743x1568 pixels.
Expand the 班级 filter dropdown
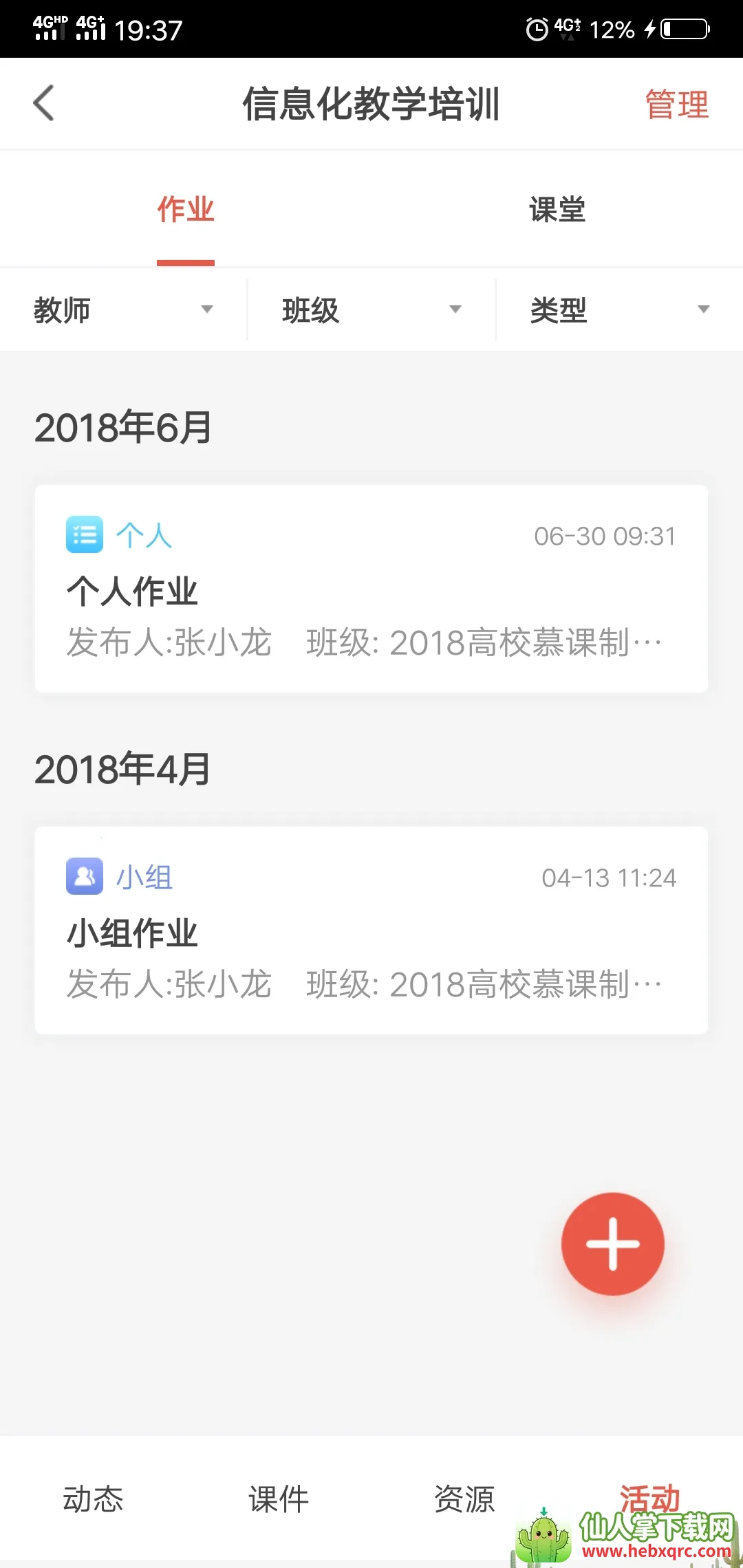pos(371,309)
